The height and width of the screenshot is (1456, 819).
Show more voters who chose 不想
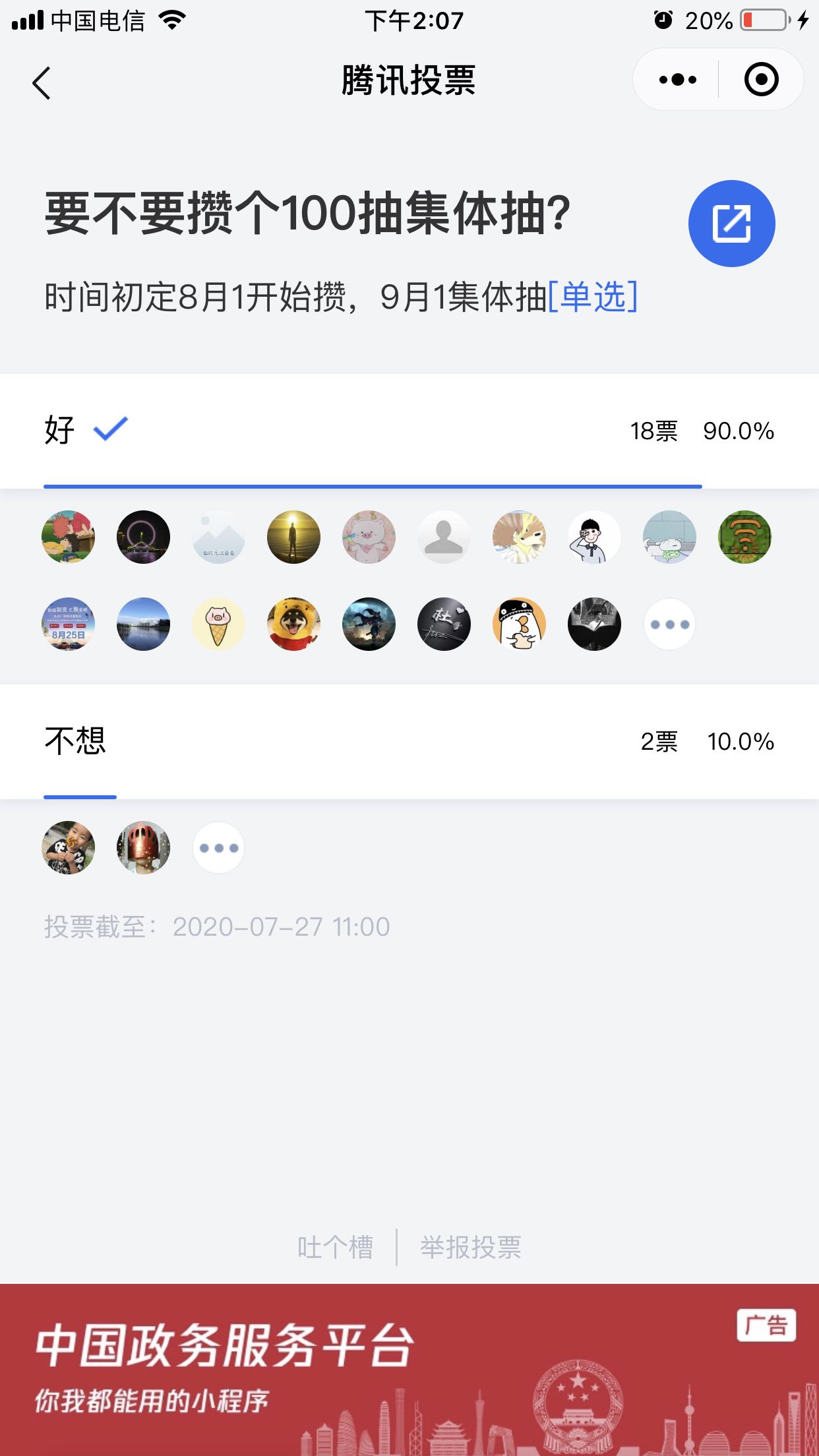pos(218,847)
